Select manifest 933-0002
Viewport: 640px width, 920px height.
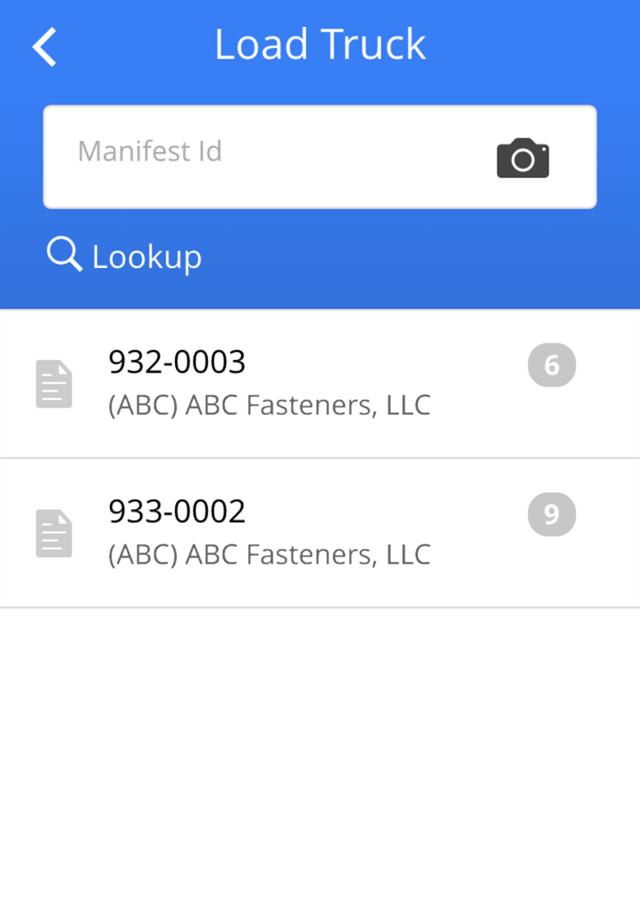coord(320,533)
